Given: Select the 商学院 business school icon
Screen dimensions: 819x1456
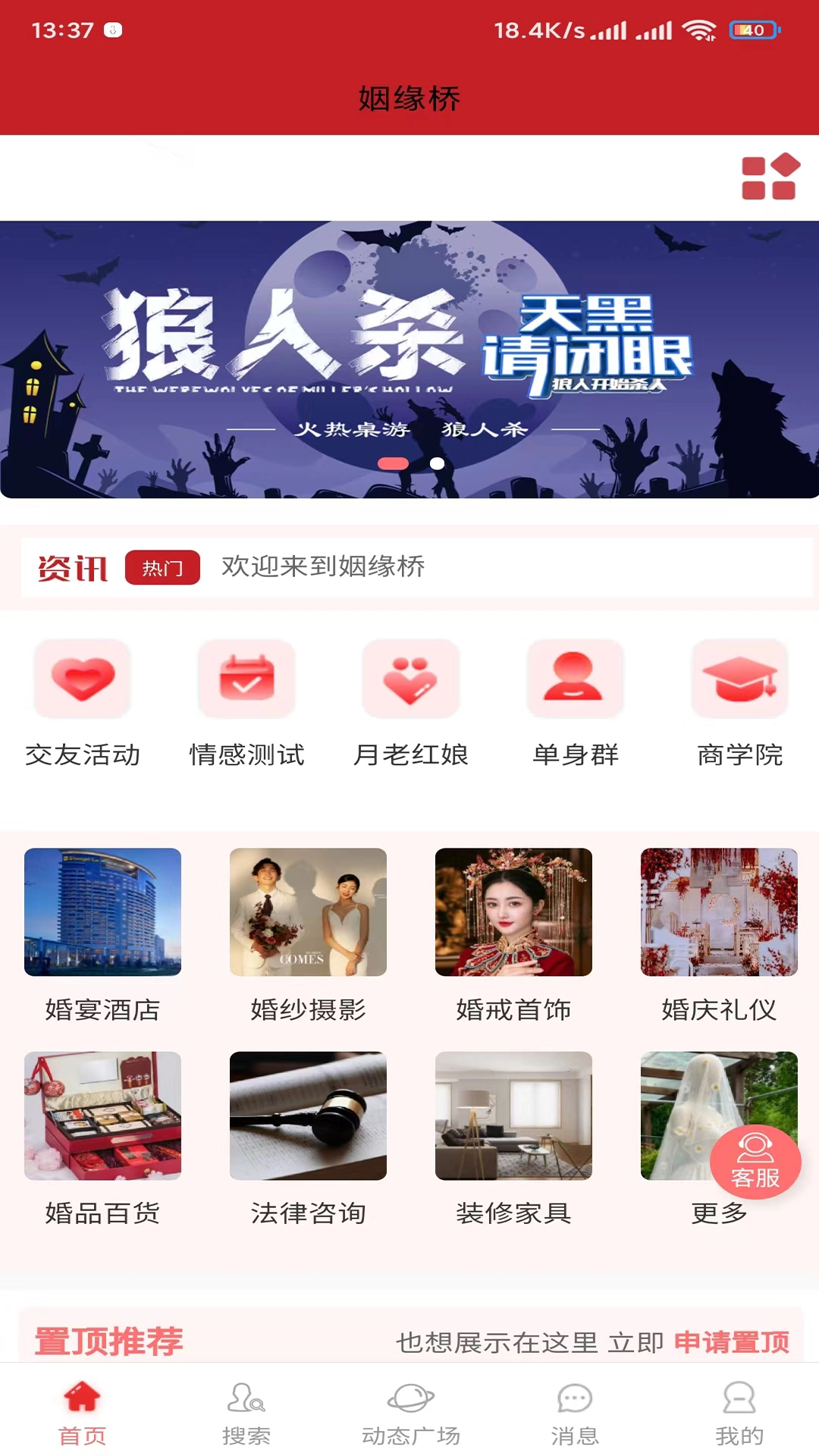Looking at the screenshot, I should 739,678.
